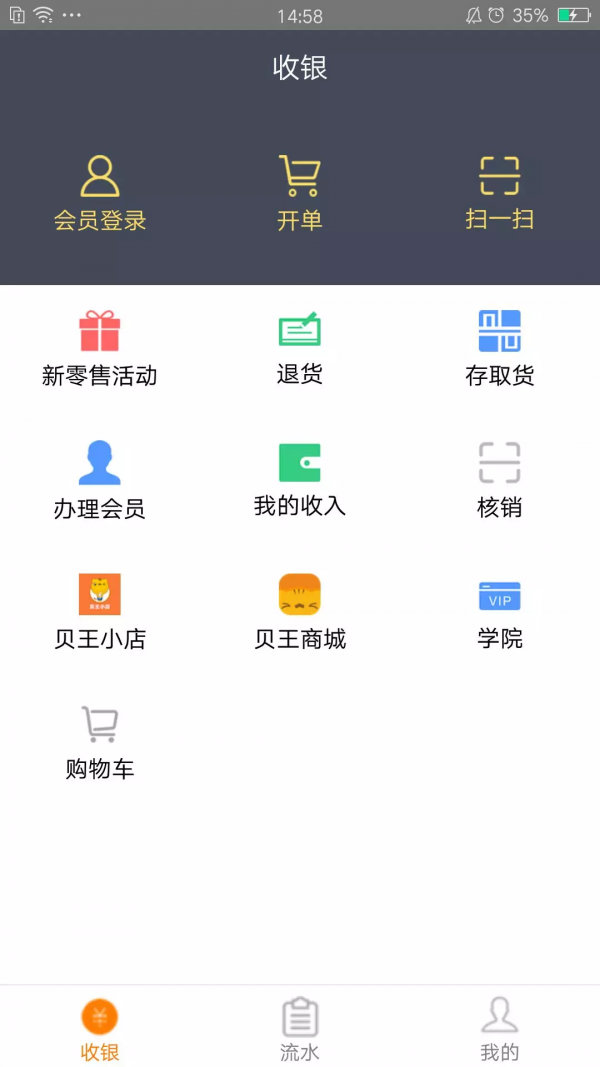600x1067 pixels.
Task: Open the 学院 academy
Action: point(499,611)
